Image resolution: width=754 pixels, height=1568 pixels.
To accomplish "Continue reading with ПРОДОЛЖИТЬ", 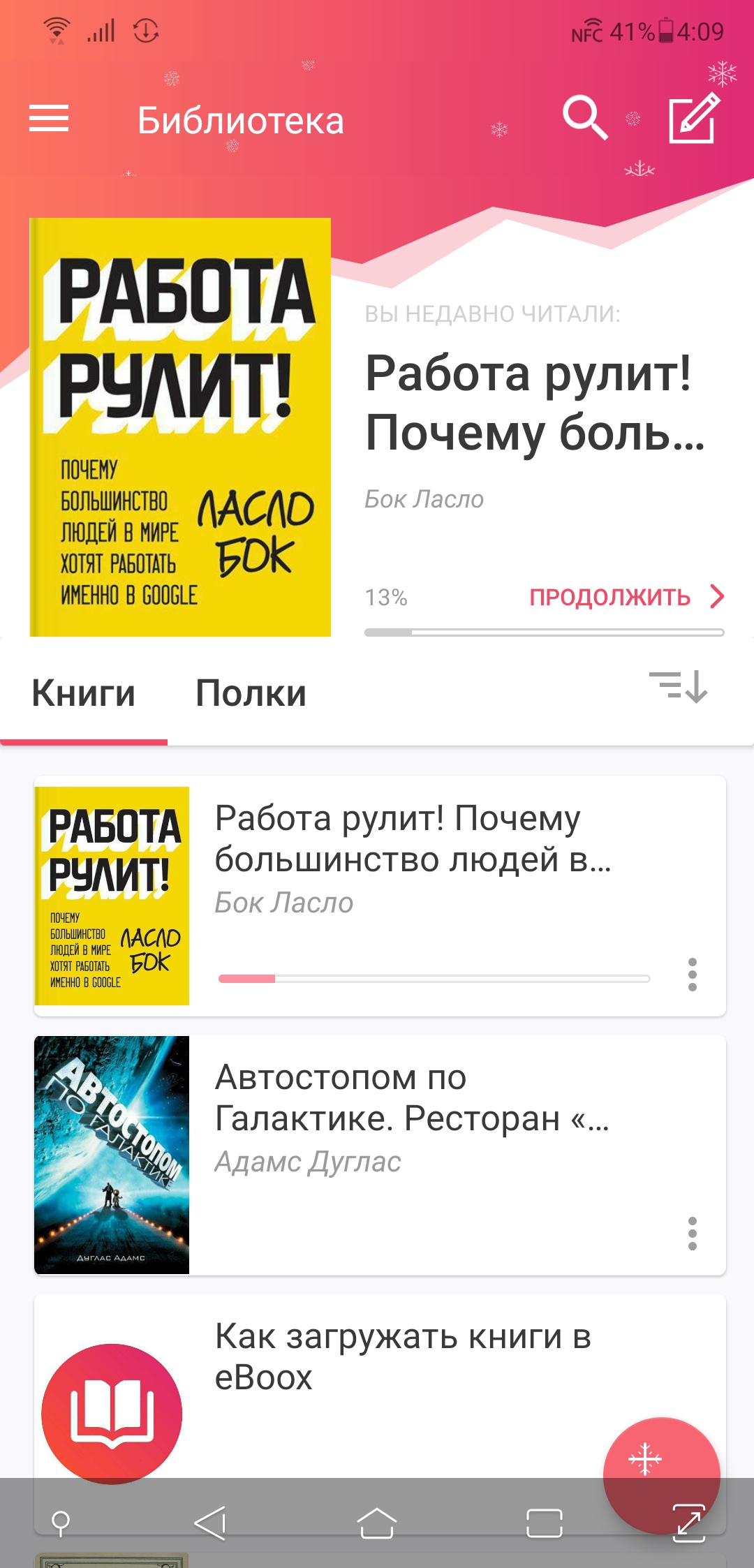I will [x=626, y=597].
